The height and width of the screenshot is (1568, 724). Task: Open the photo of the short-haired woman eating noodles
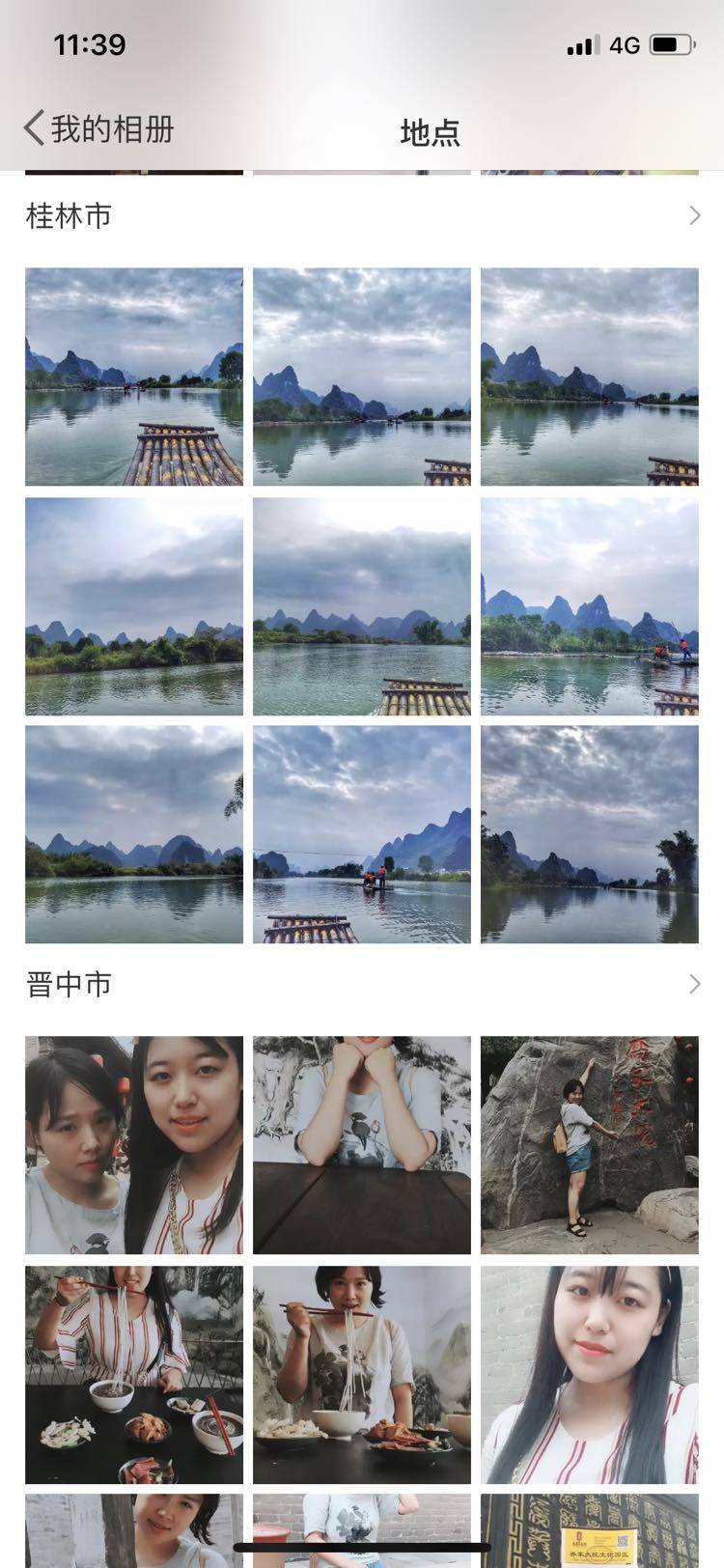click(362, 1375)
